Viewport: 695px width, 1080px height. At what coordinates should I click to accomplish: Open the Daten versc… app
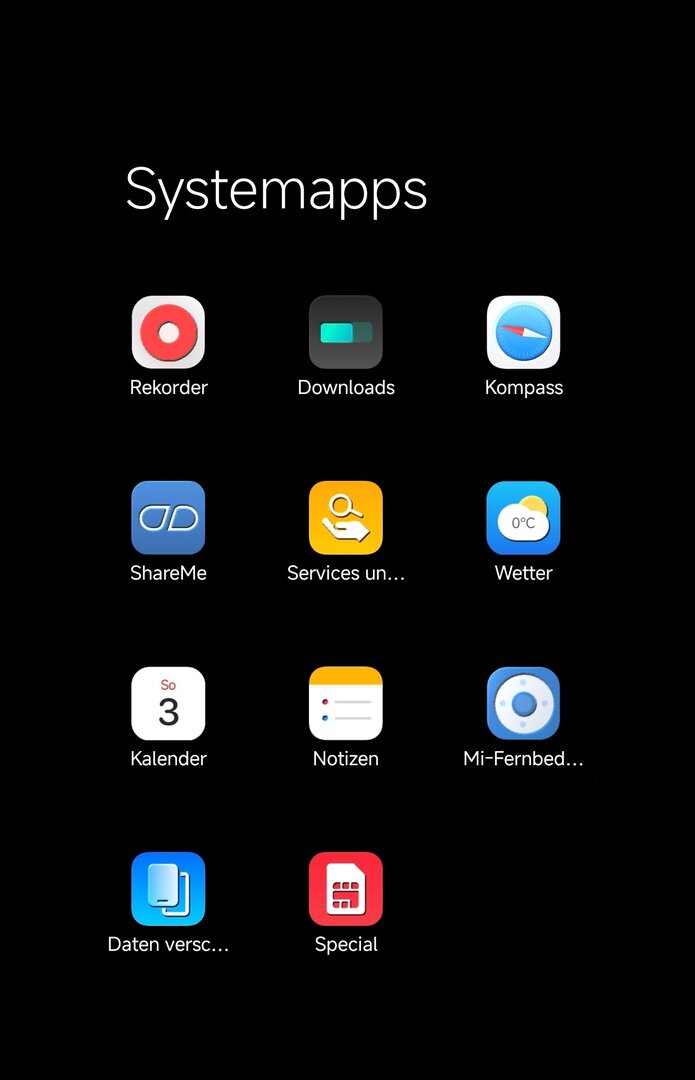[168, 889]
